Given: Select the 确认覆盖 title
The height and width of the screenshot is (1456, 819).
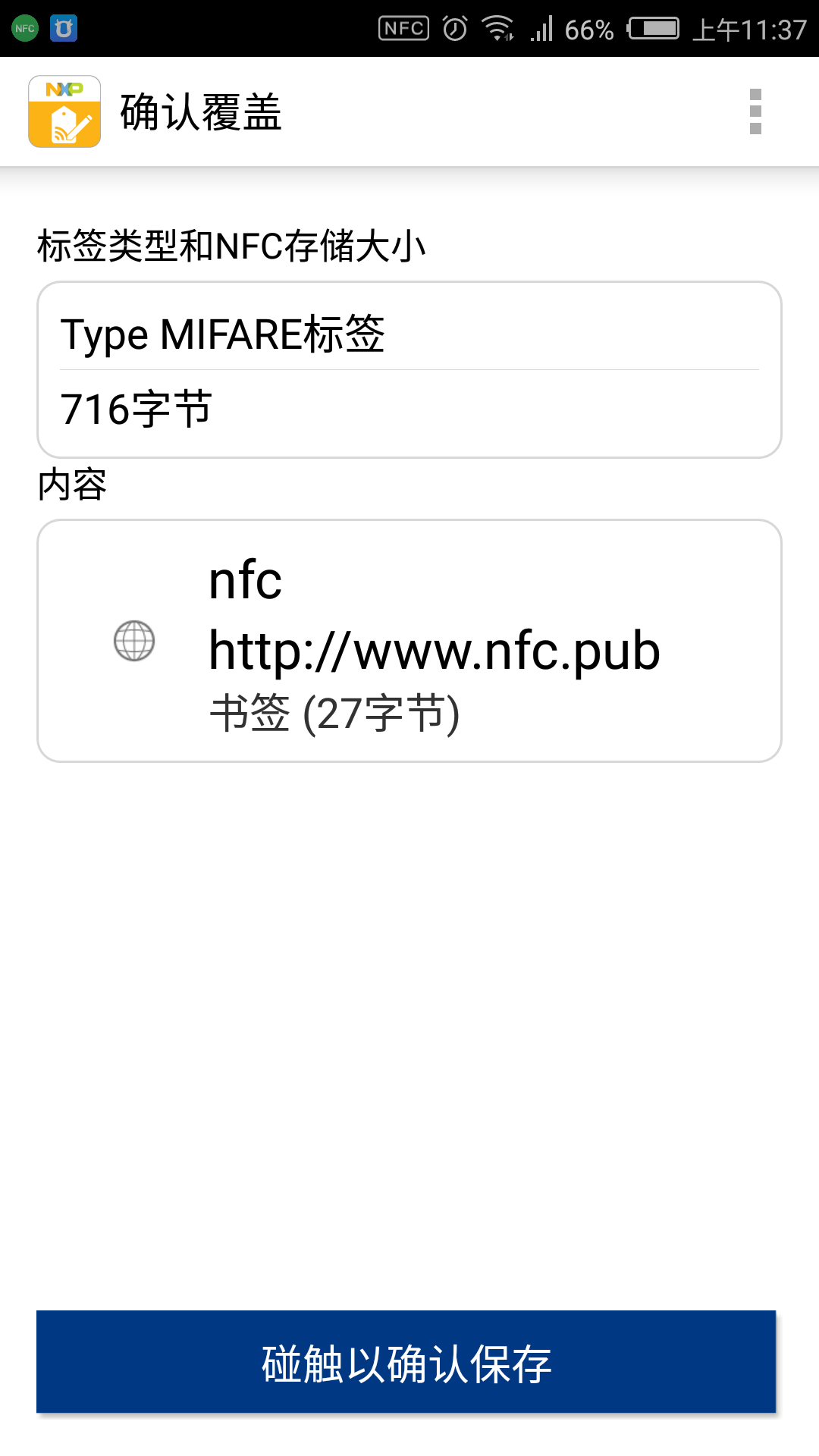Looking at the screenshot, I should point(200,112).
